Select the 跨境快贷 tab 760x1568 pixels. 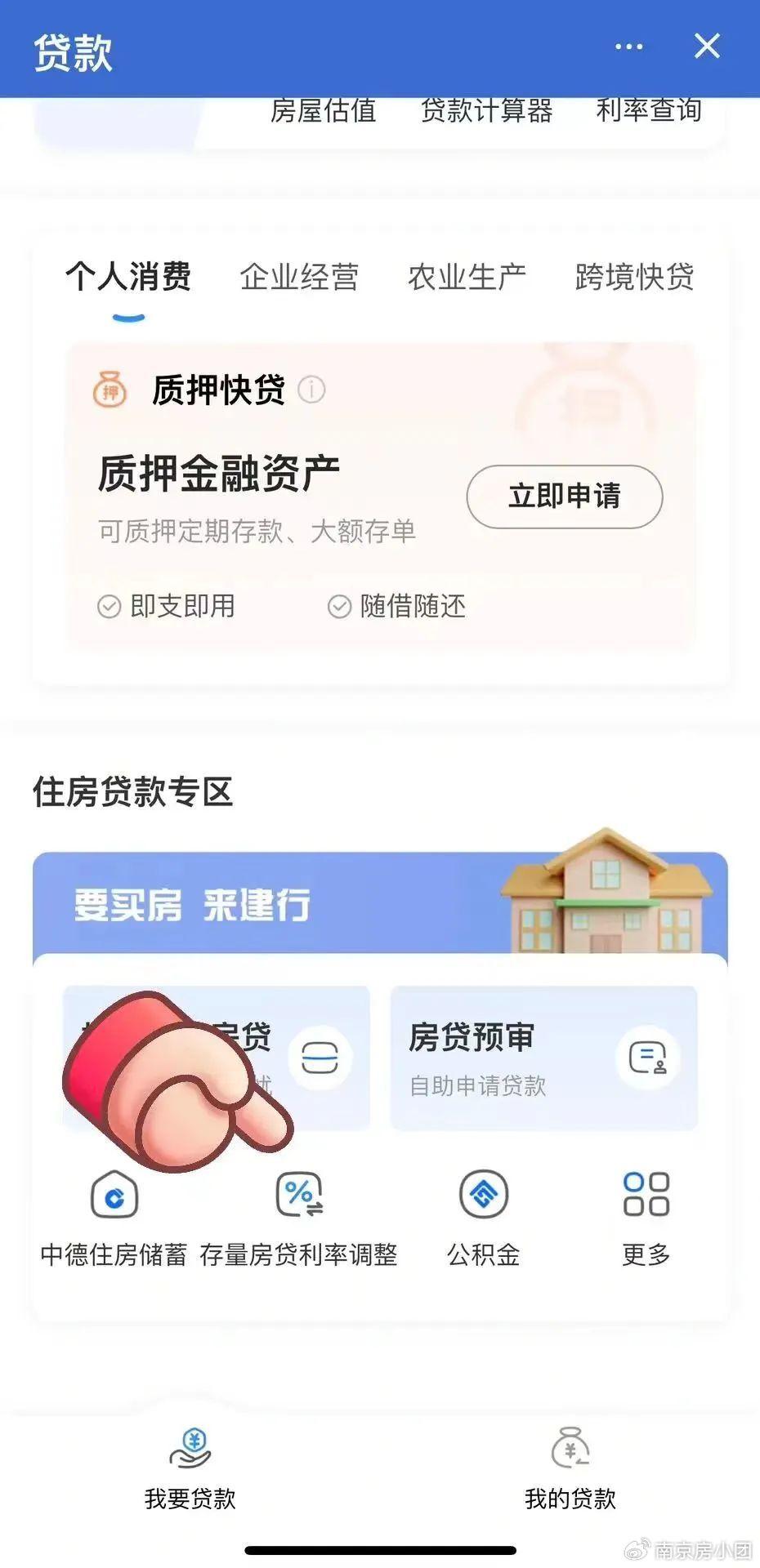click(x=633, y=278)
